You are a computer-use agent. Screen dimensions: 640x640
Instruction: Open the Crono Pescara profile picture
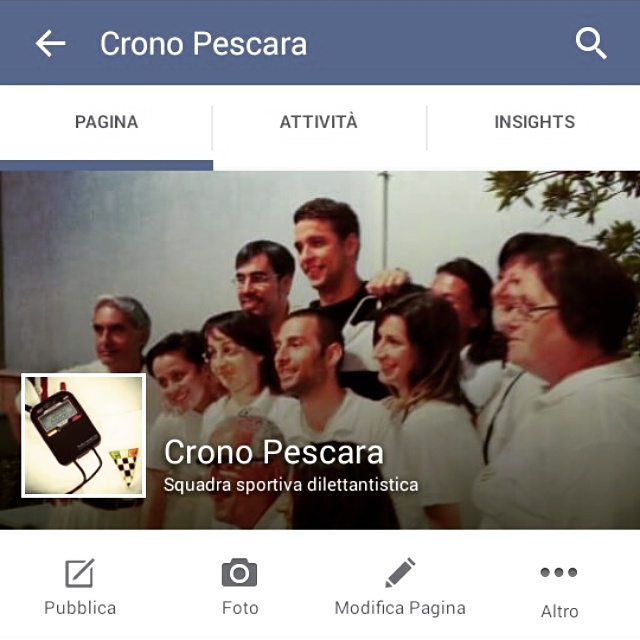pos(84,435)
